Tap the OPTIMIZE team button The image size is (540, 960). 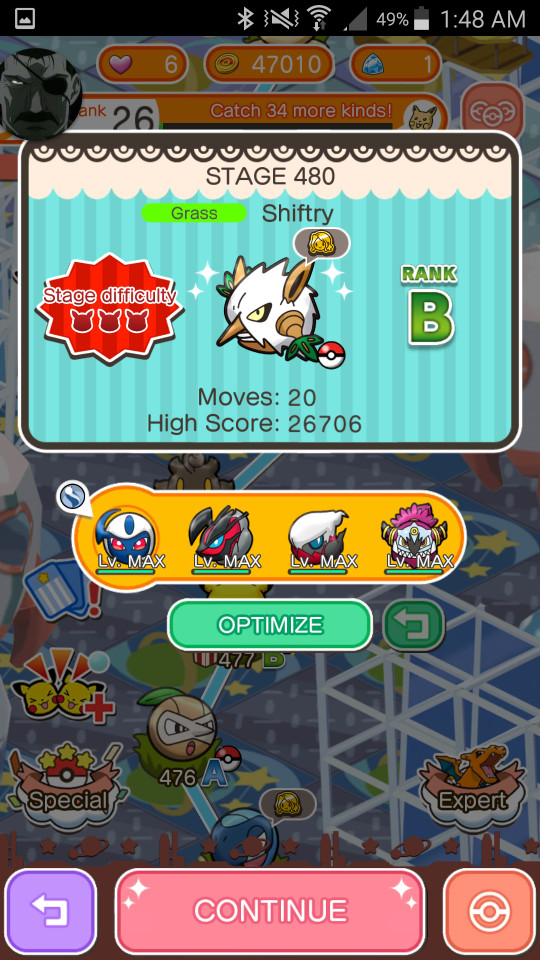[270, 624]
